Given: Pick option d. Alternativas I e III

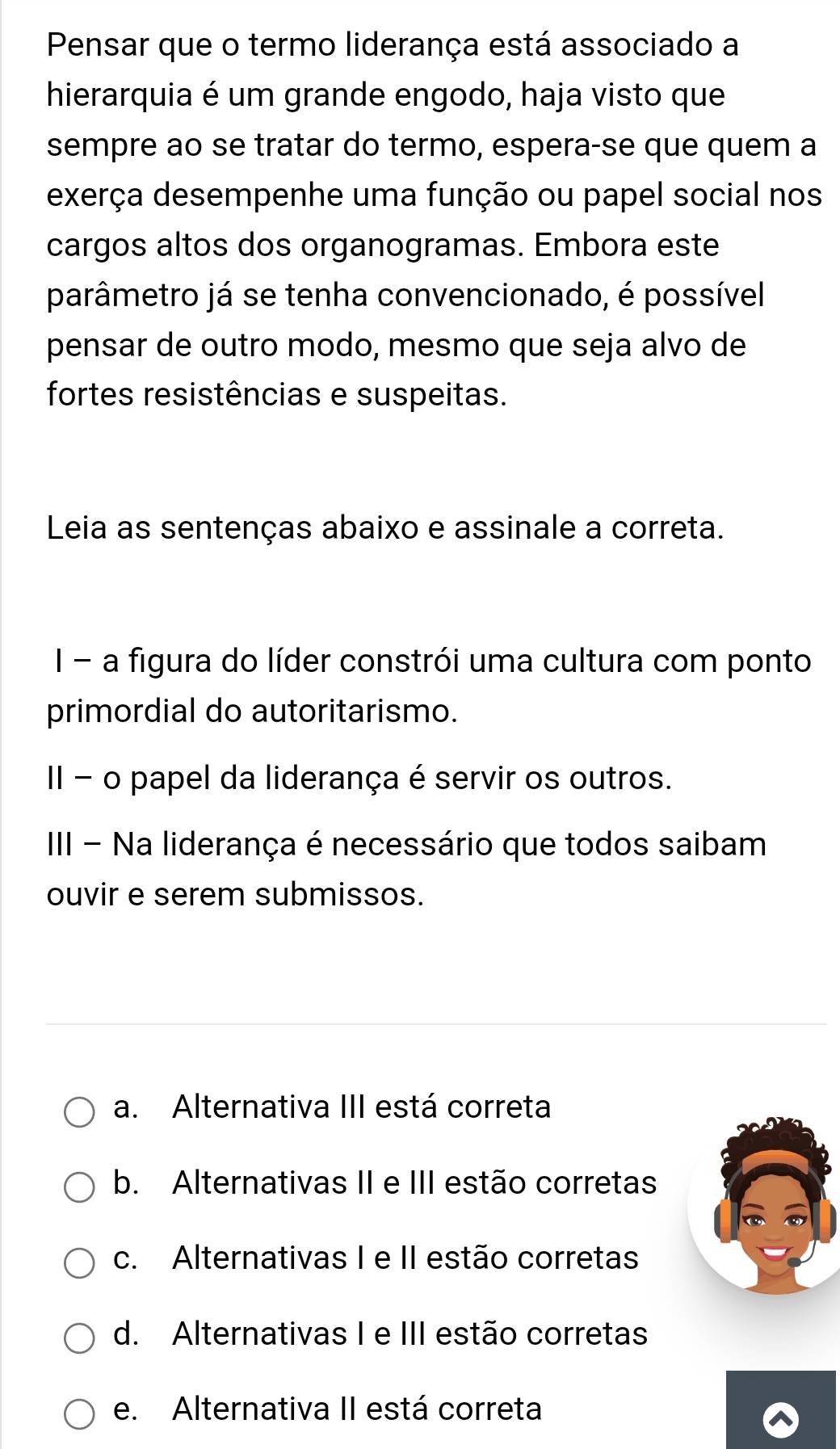Looking at the screenshot, I should click(79, 1339).
